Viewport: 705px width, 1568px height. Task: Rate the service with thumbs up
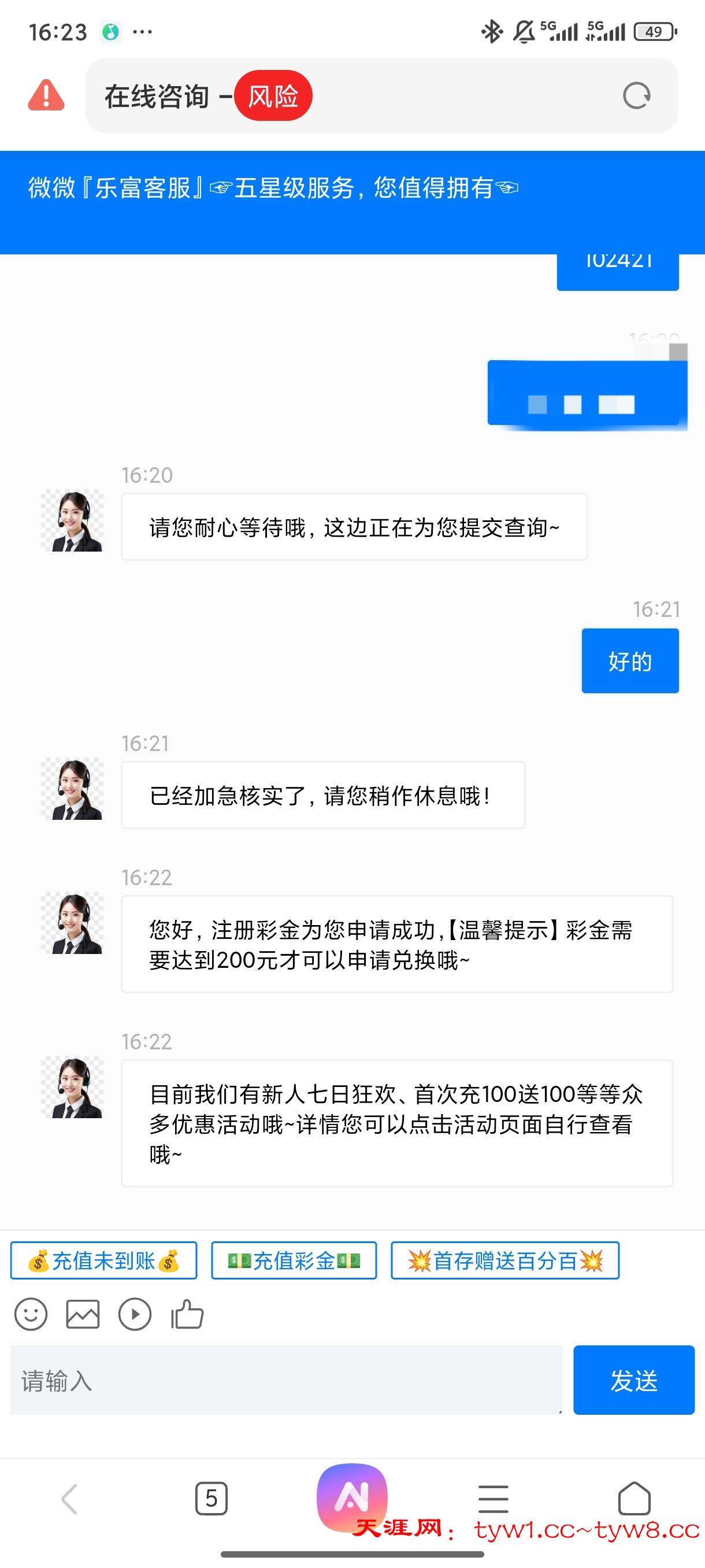click(187, 1315)
